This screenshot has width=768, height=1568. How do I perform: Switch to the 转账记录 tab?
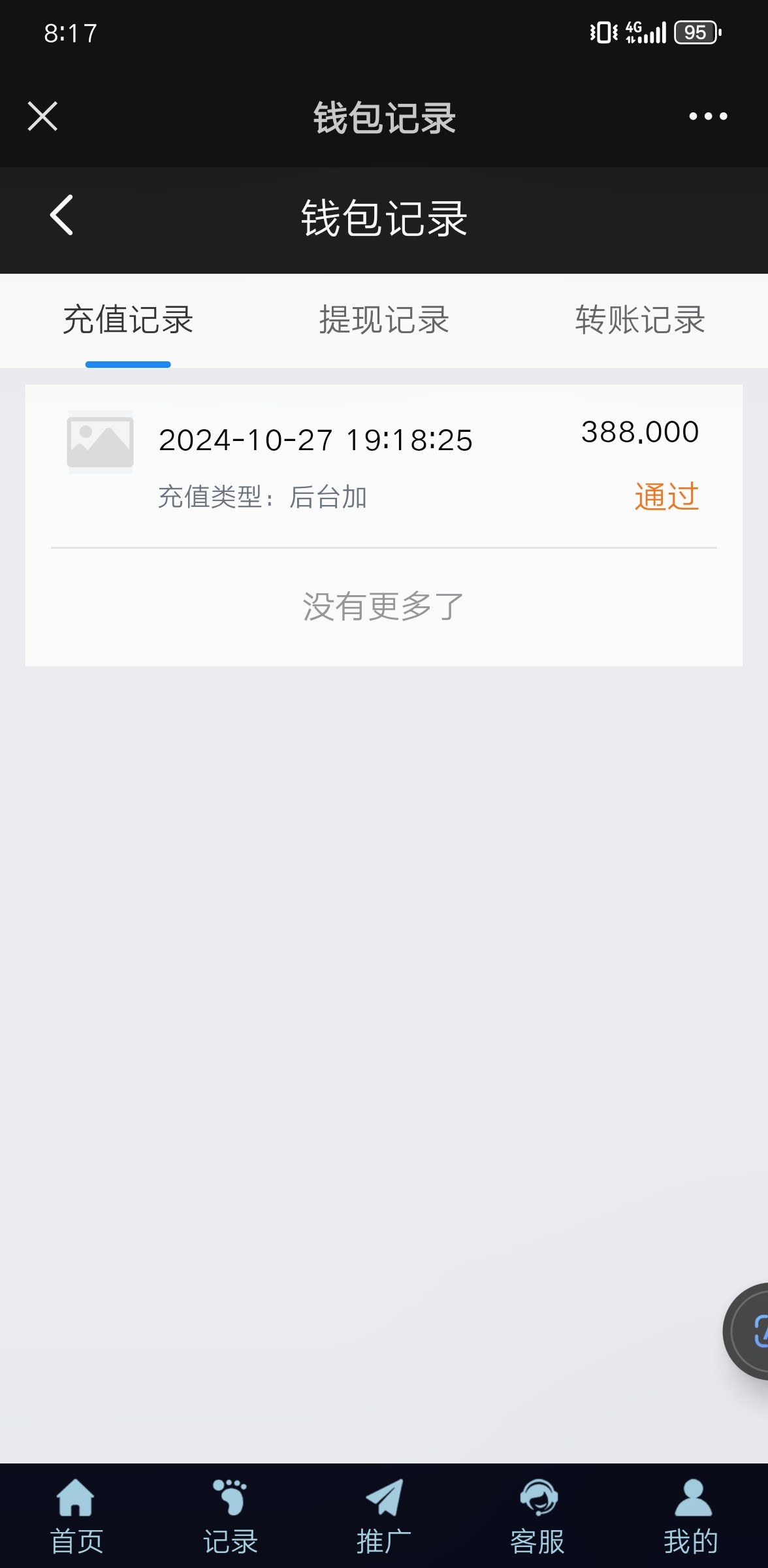[640, 320]
